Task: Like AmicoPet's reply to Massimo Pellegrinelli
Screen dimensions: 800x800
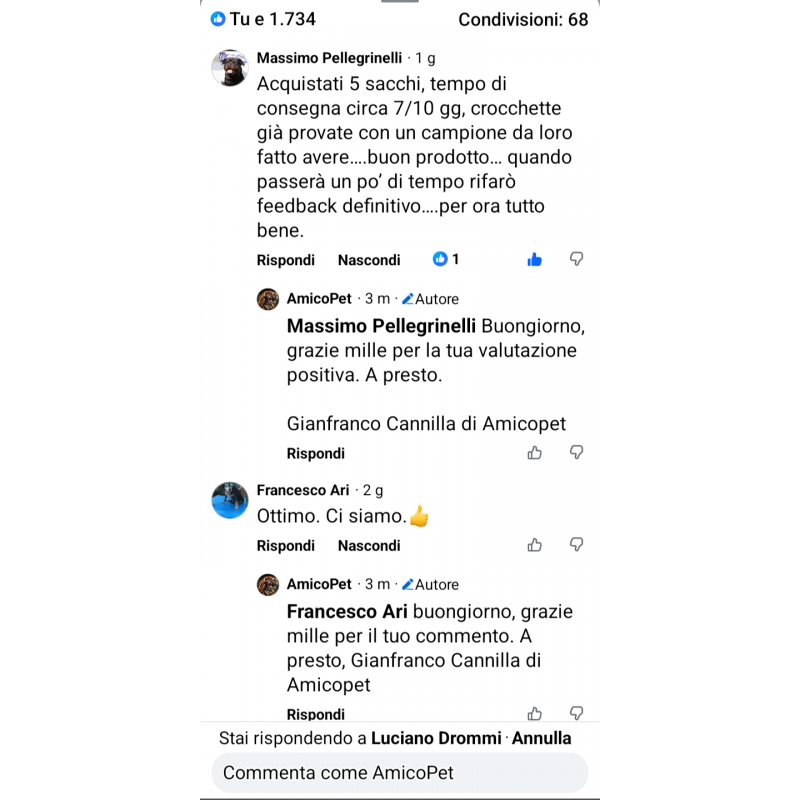Action: pyautogui.click(x=535, y=452)
